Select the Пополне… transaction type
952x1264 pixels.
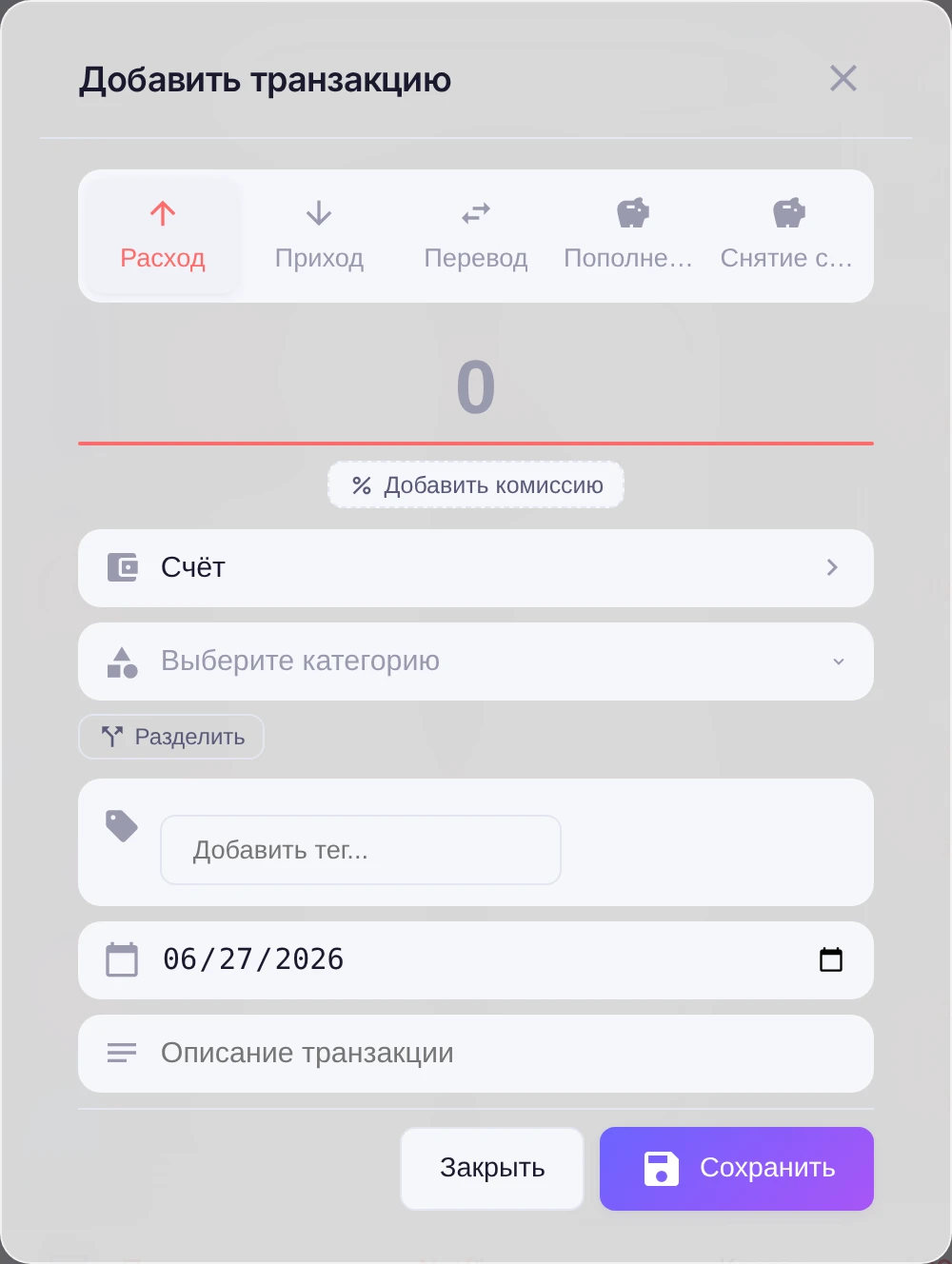pos(632,236)
